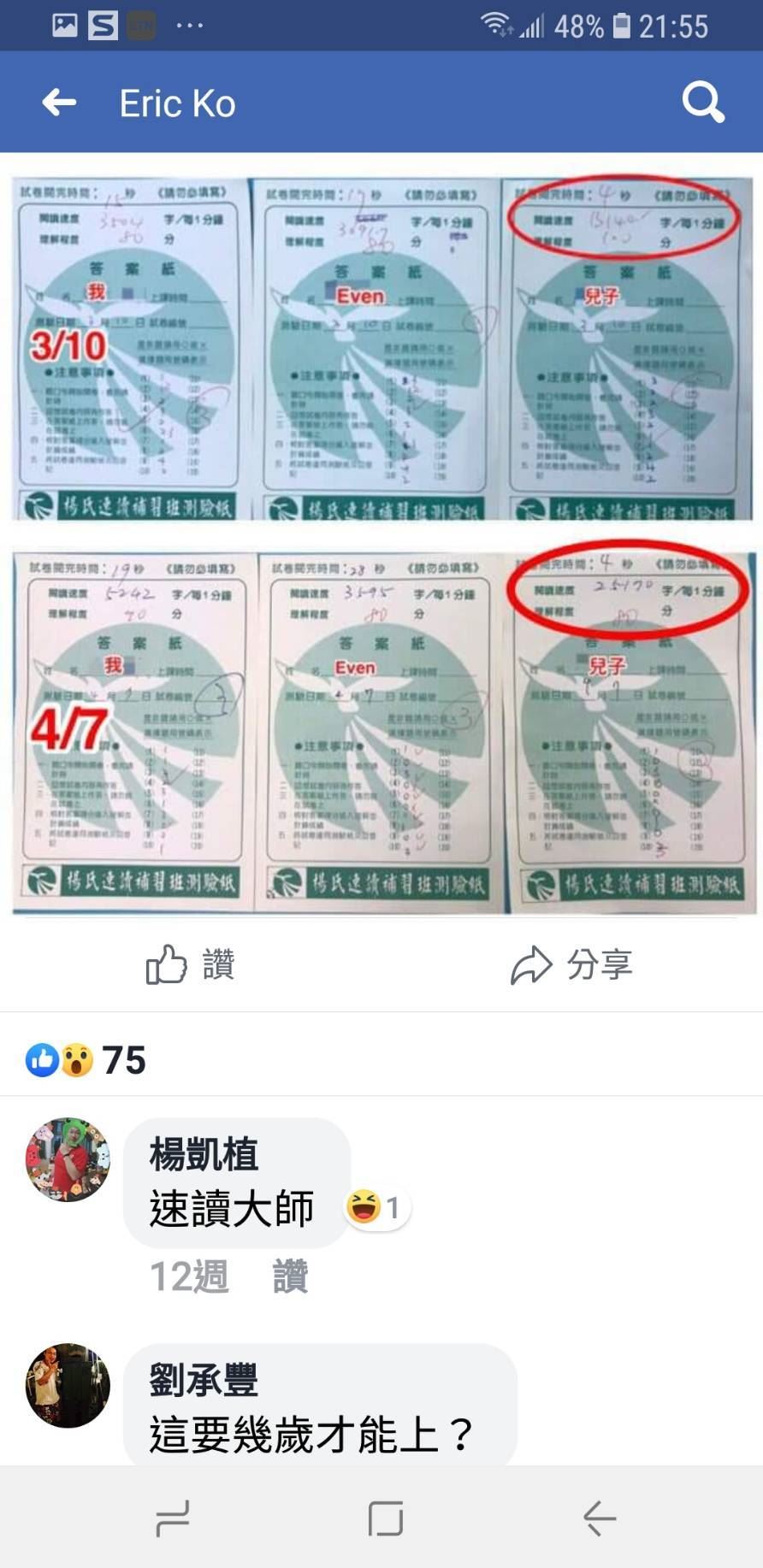Tap commenter name 劉承豐
This screenshot has height=1568, width=763.
[x=204, y=1379]
